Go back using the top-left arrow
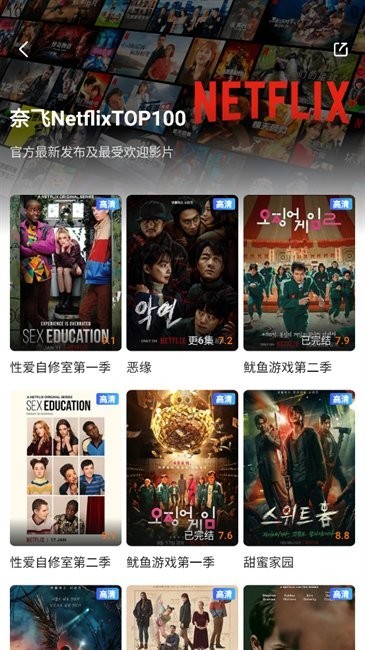The width and height of the screenshot is (365, 650). point(24,50)
